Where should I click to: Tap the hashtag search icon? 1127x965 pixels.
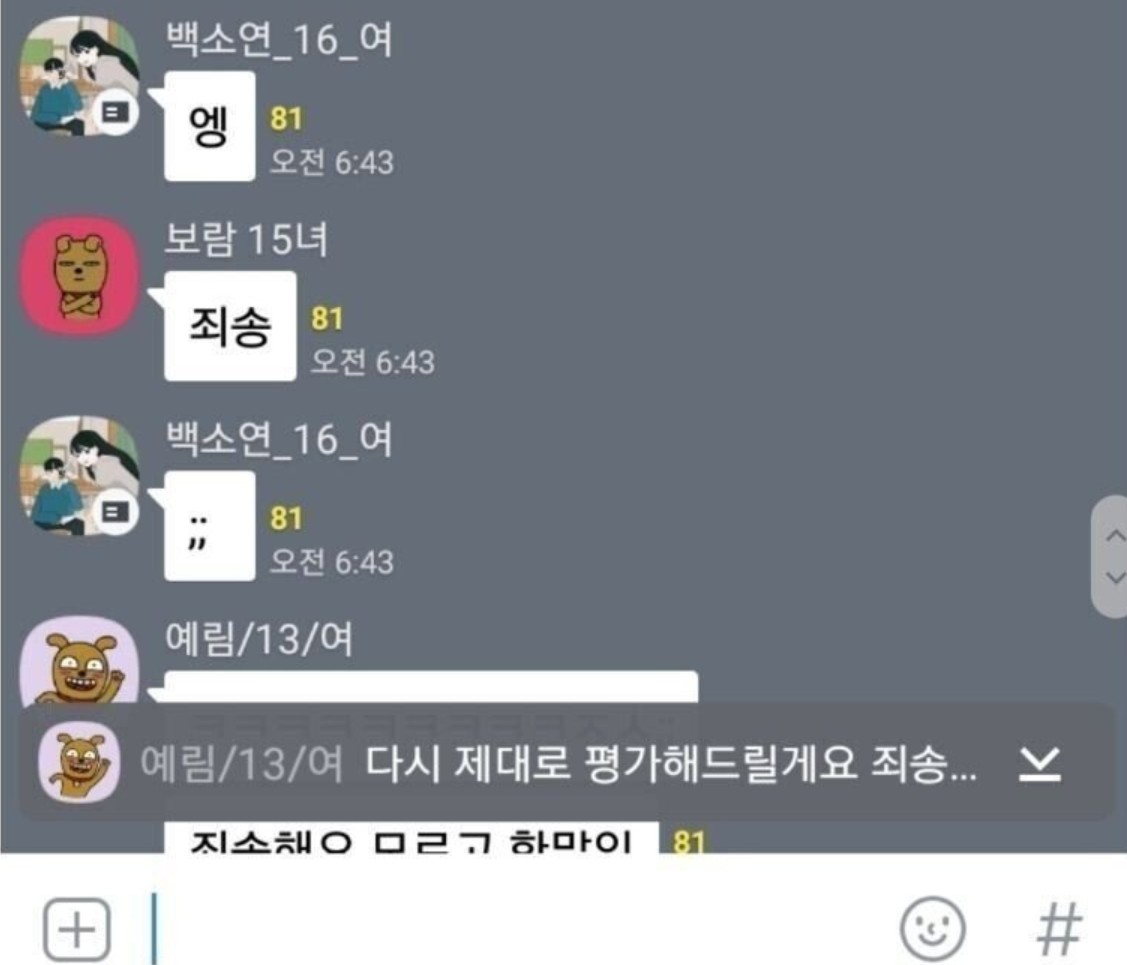[x=1059, y=929]
